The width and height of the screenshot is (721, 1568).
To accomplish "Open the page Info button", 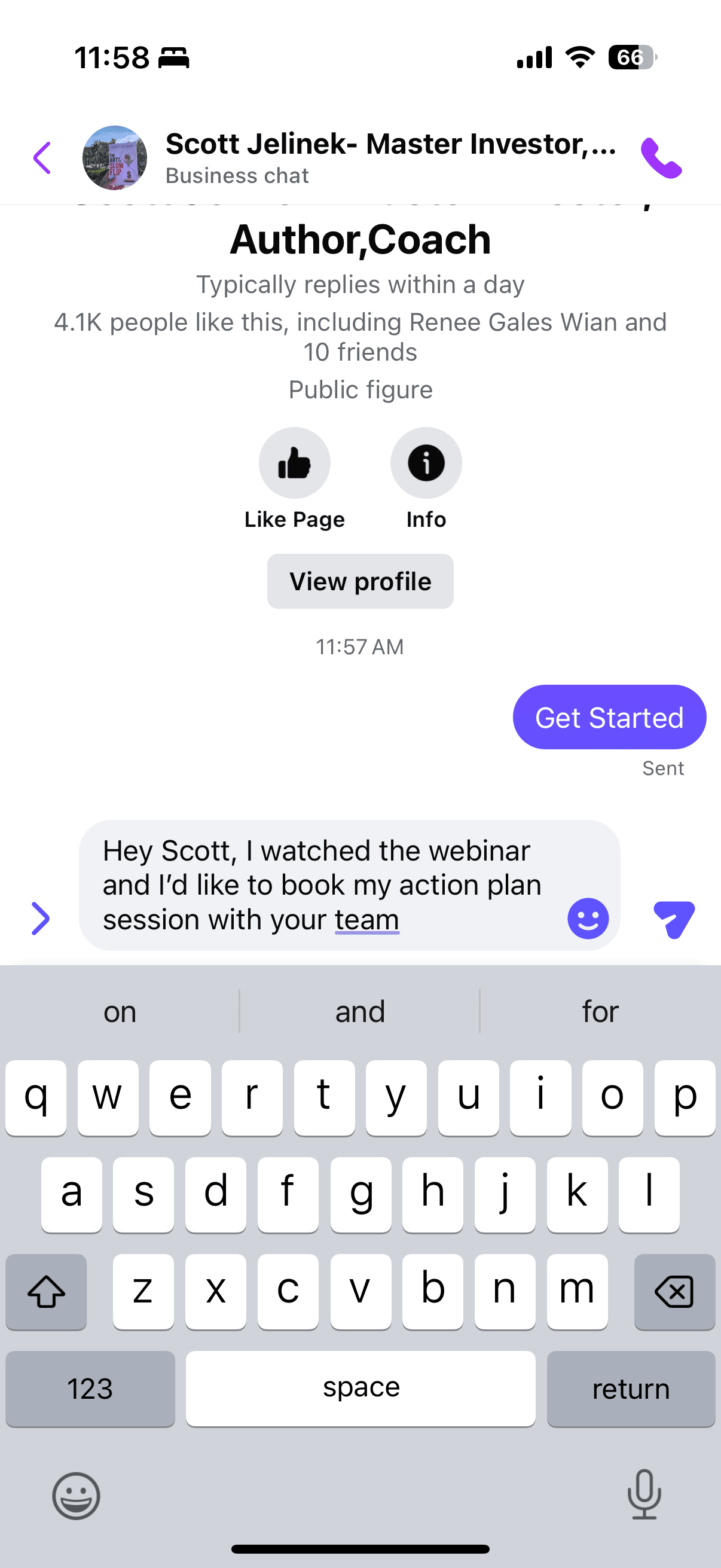I will point(426,463).
